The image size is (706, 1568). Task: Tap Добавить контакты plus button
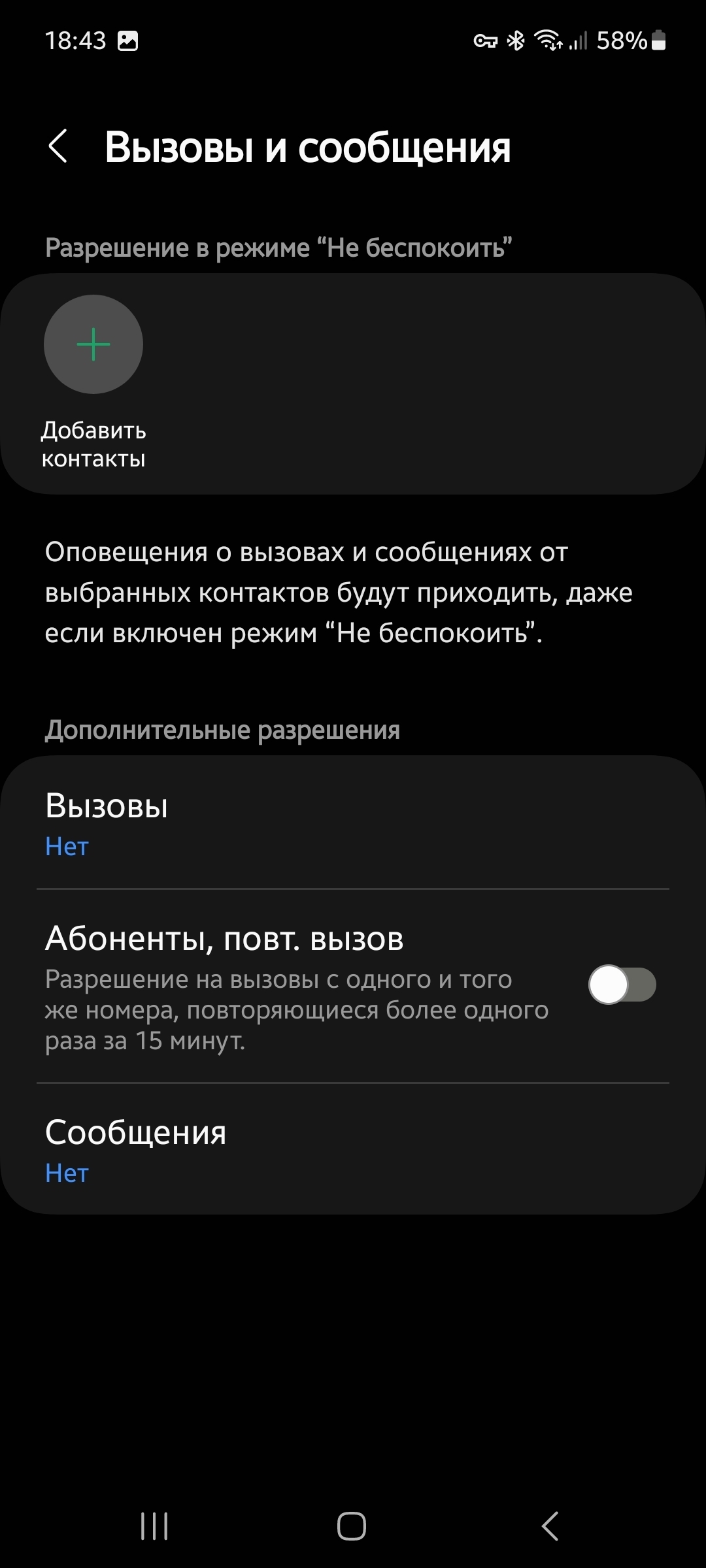pyautogui.click(x=93, y=344)
